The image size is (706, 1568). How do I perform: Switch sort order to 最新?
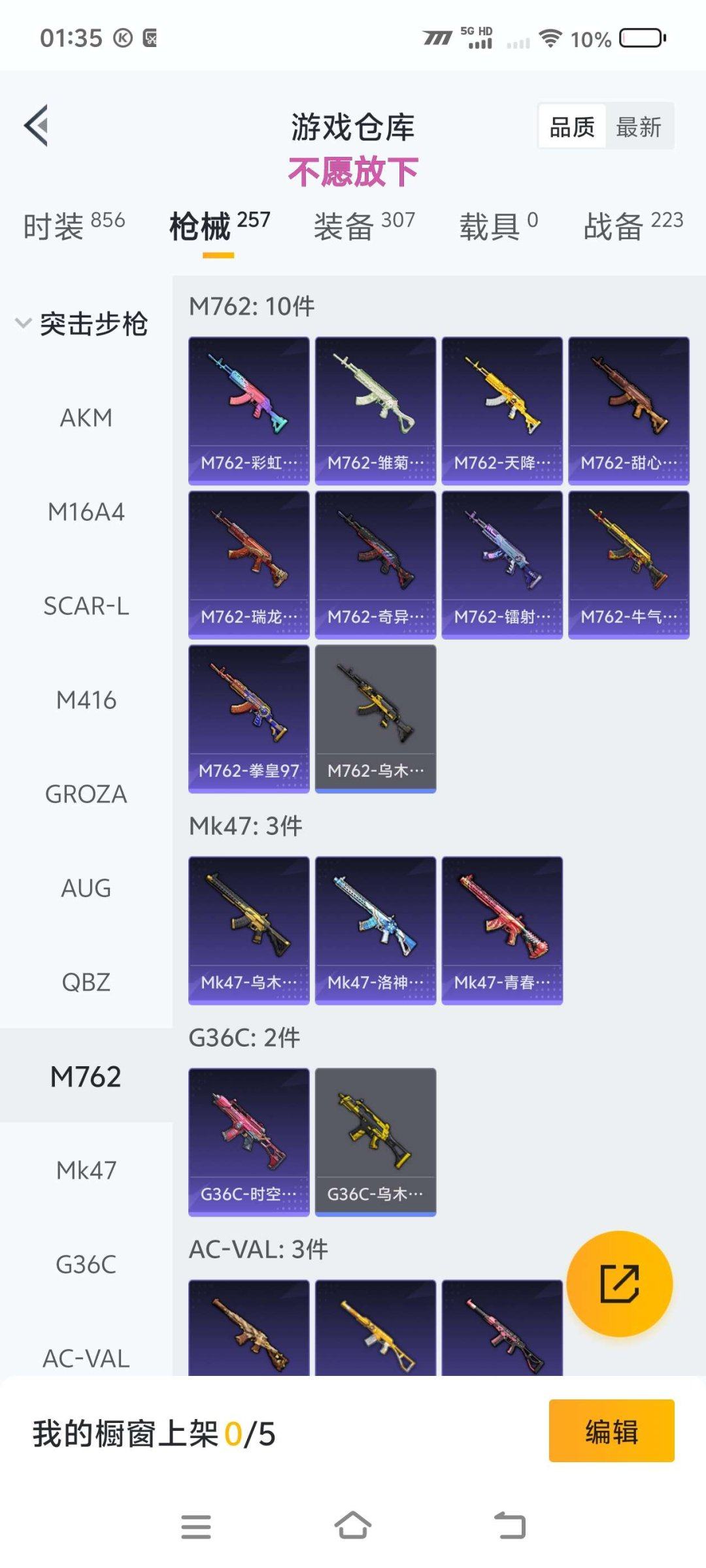coord(639,127)
